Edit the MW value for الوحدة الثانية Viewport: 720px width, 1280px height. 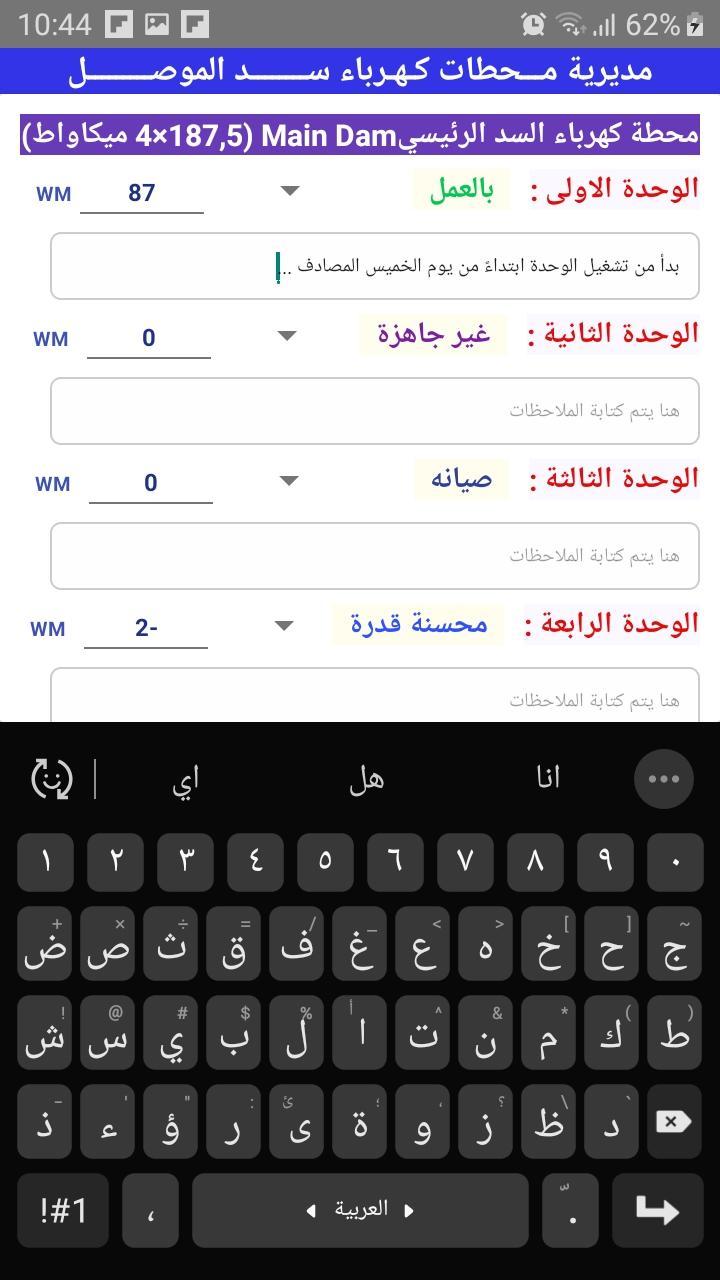(x=149, y=338)
